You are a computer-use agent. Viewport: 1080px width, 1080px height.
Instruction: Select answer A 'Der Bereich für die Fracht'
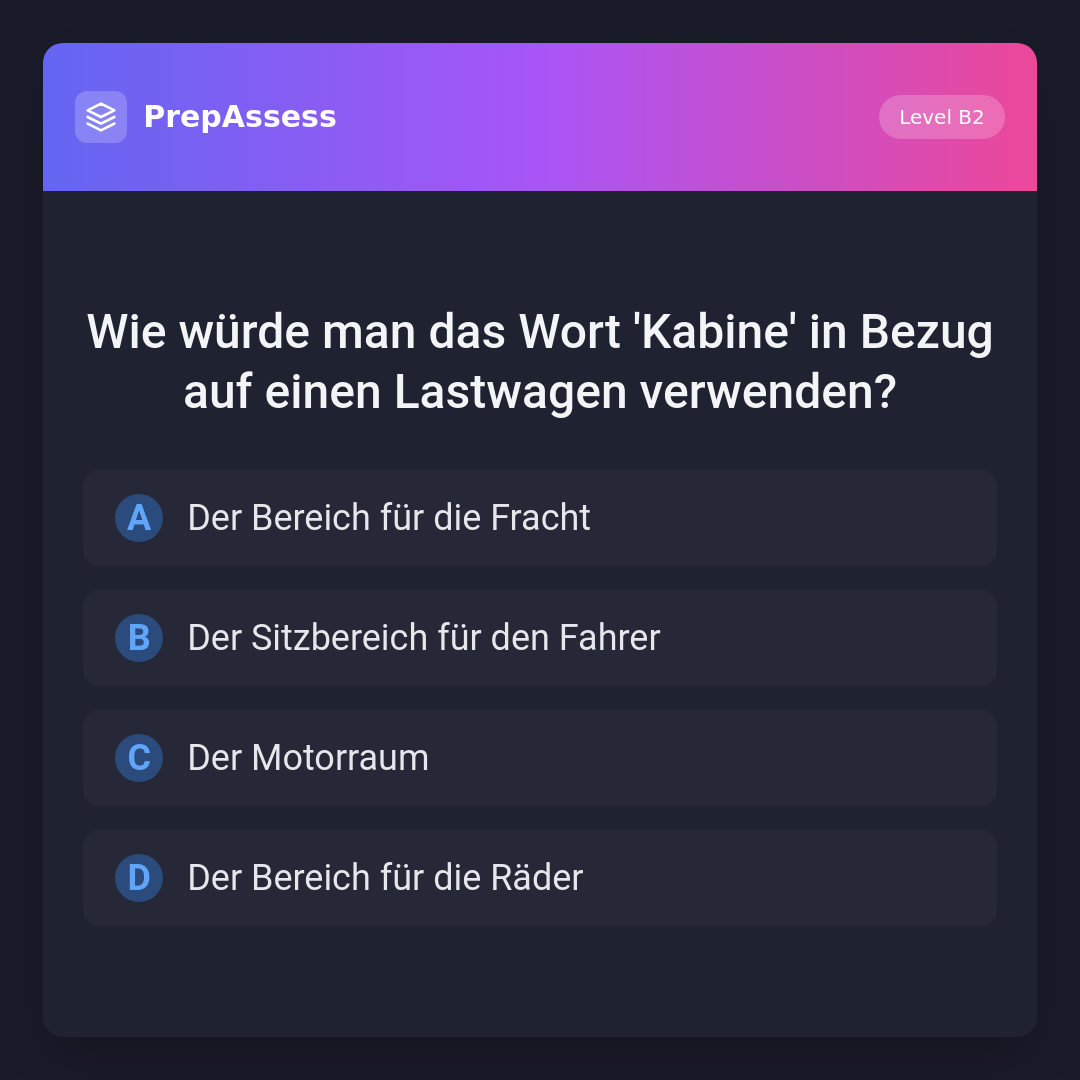(x=539, y=518)
